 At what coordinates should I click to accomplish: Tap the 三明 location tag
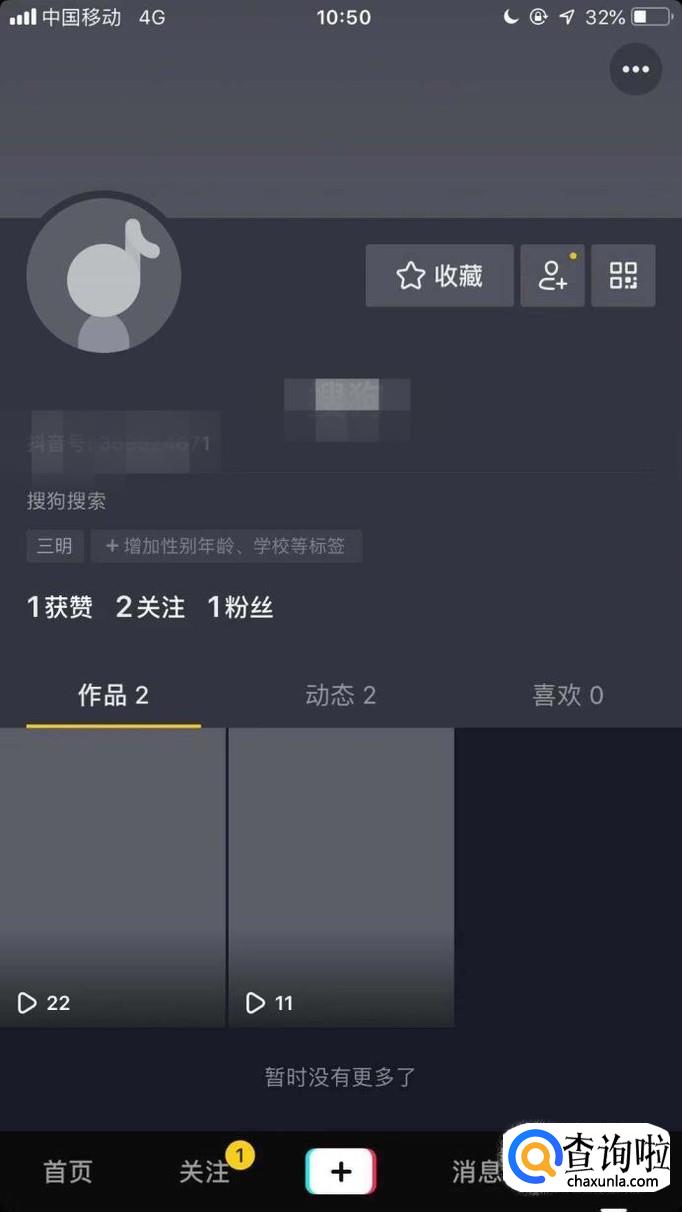pyautogui.click(x=55, y=546)
